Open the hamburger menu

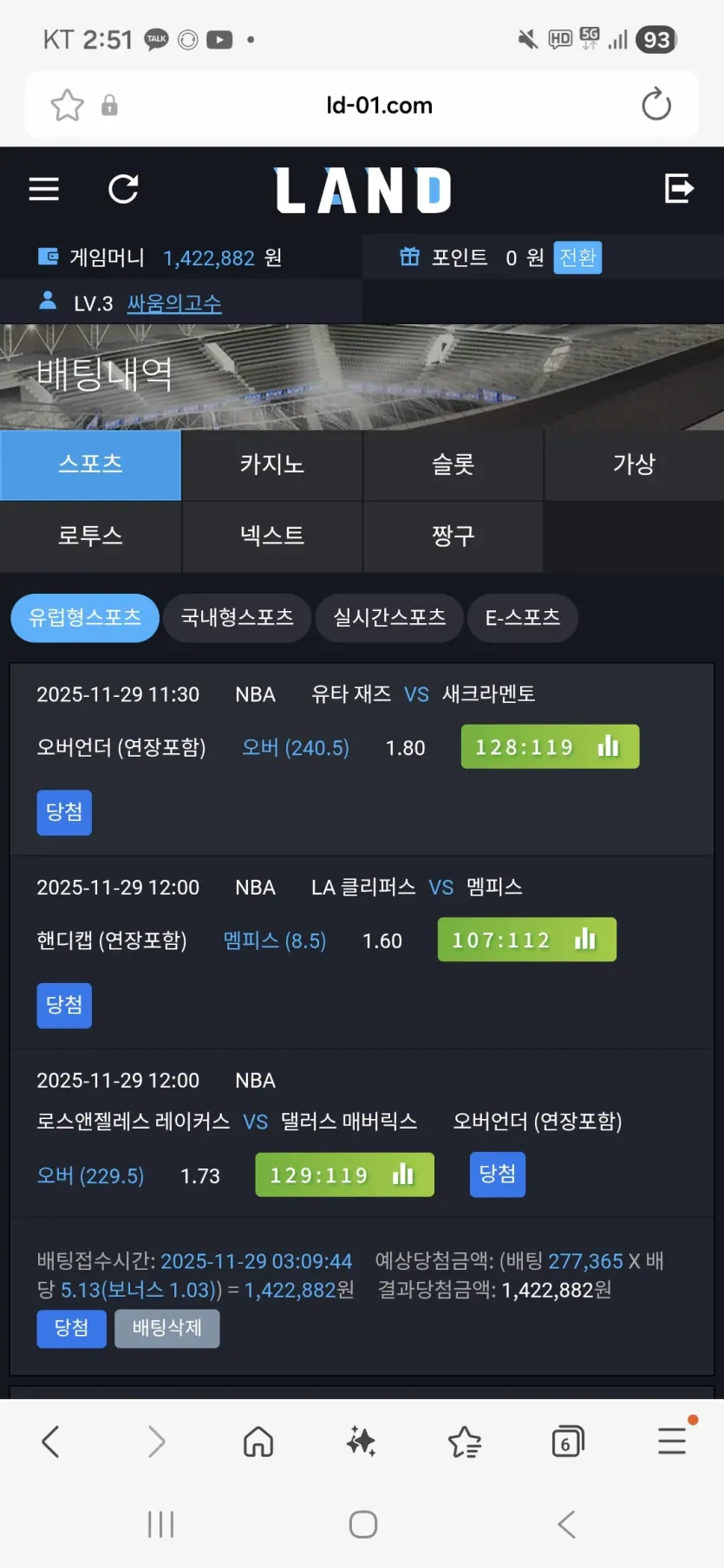(44, 189)
